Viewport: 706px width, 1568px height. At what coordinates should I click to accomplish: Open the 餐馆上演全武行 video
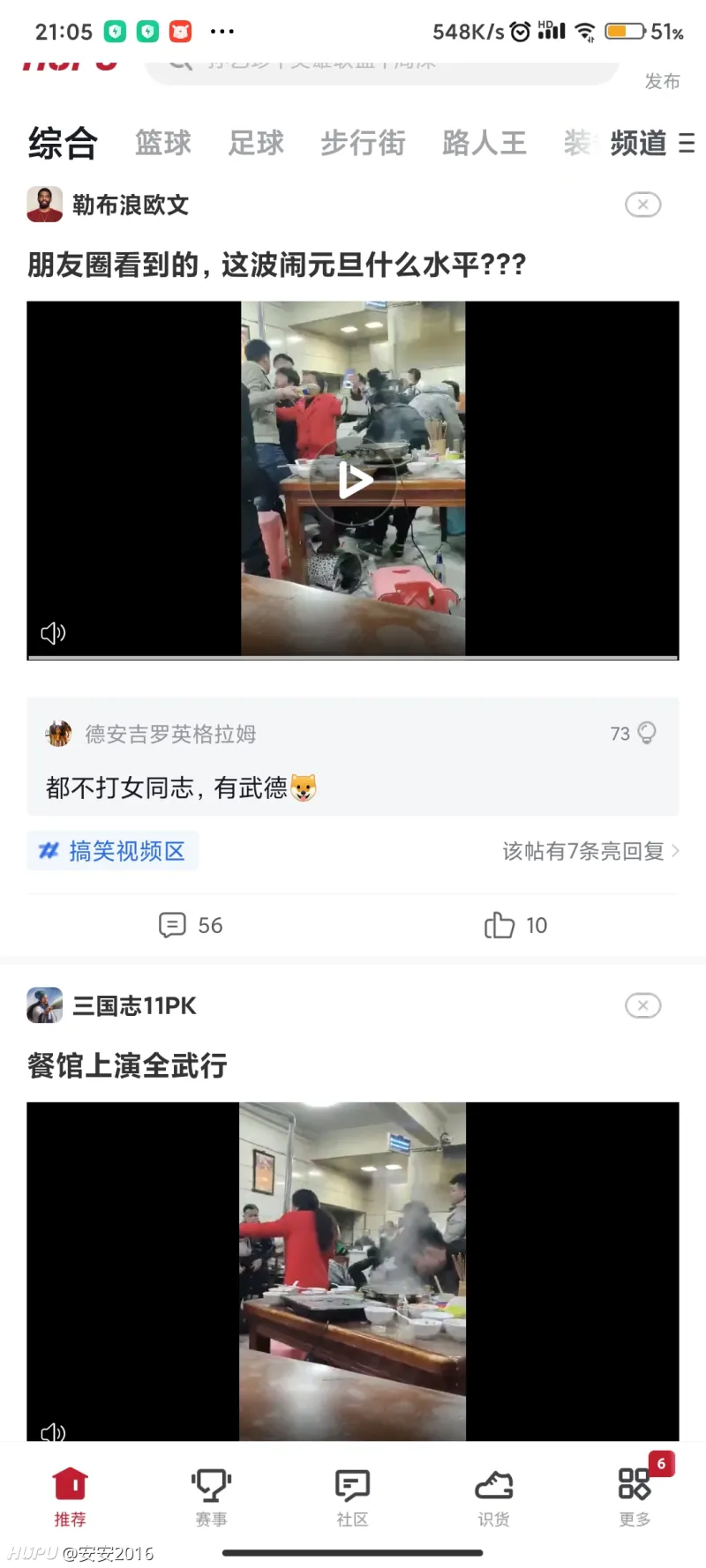[x=353, y=1270]
